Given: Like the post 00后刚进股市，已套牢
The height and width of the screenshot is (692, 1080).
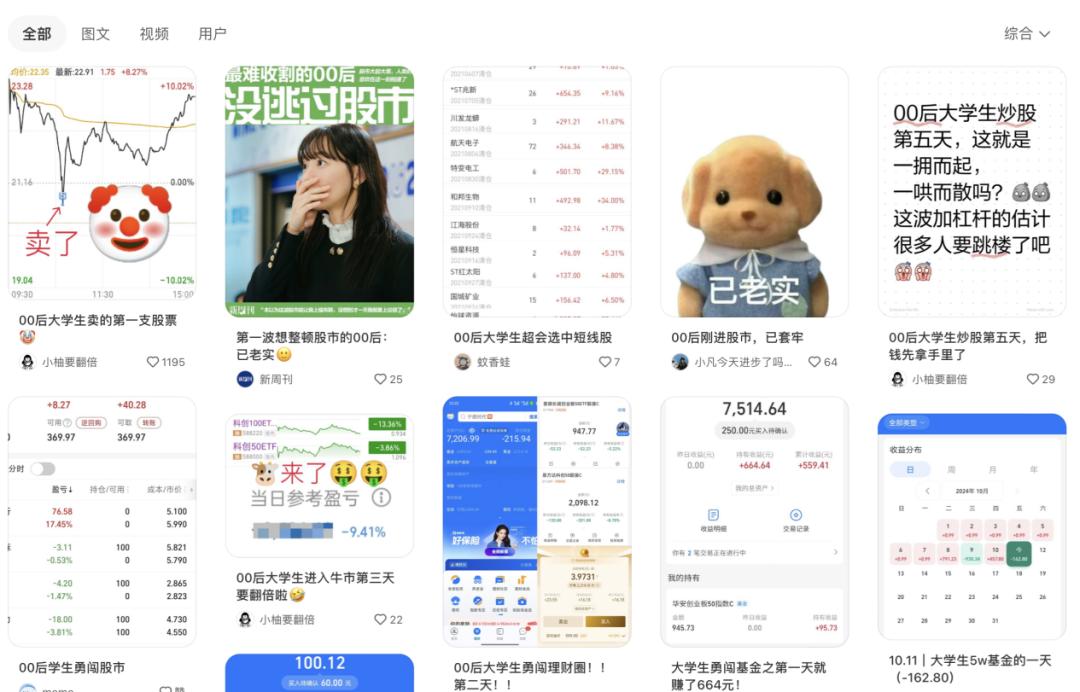Looking at the screenshot, I should [x=814, y=362].
